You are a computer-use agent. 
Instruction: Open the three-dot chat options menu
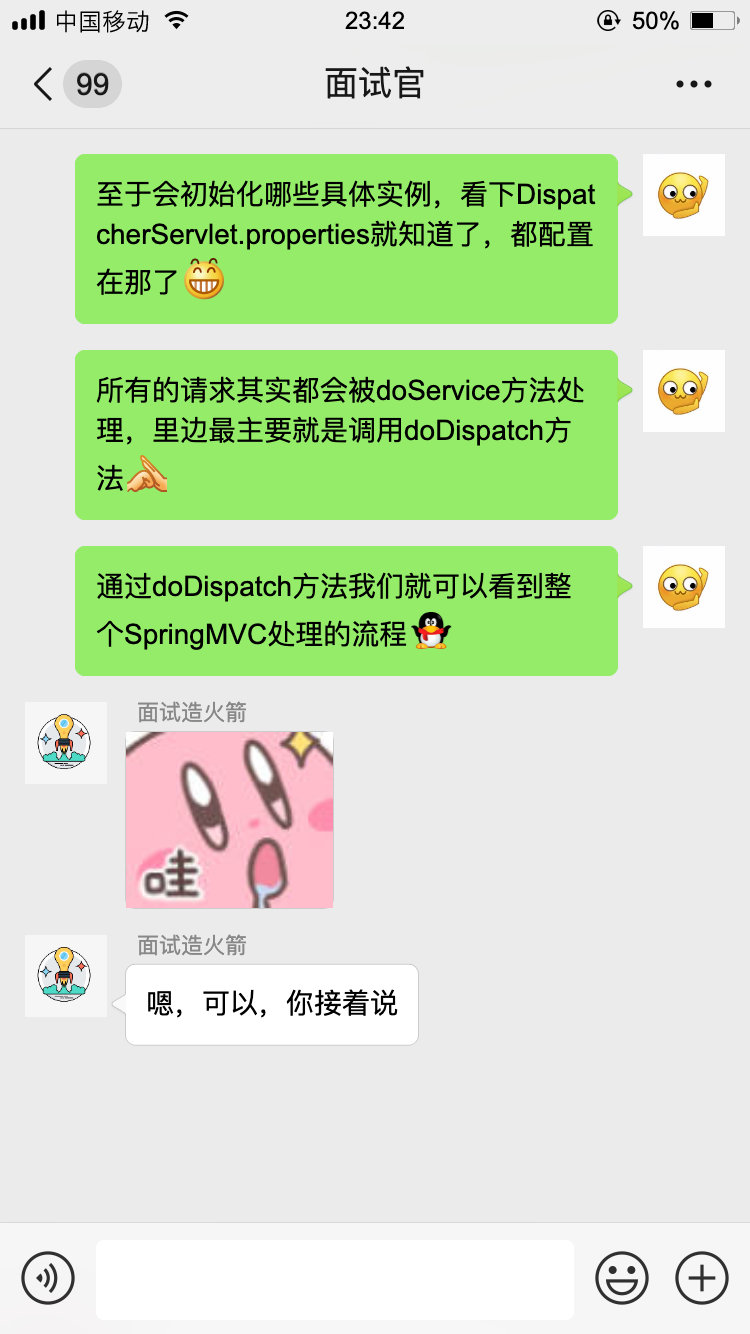pos(694,84)
